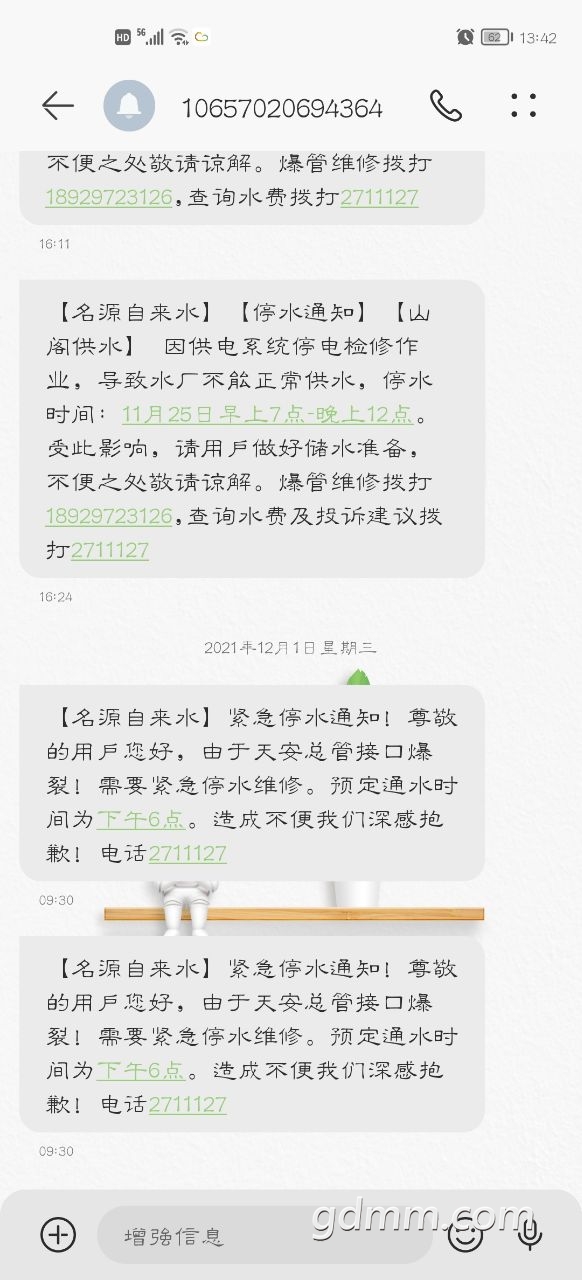Tap 2711127 in the topmost message
The width and height of the screenshot is (582, 1280).
click(379, 197)
